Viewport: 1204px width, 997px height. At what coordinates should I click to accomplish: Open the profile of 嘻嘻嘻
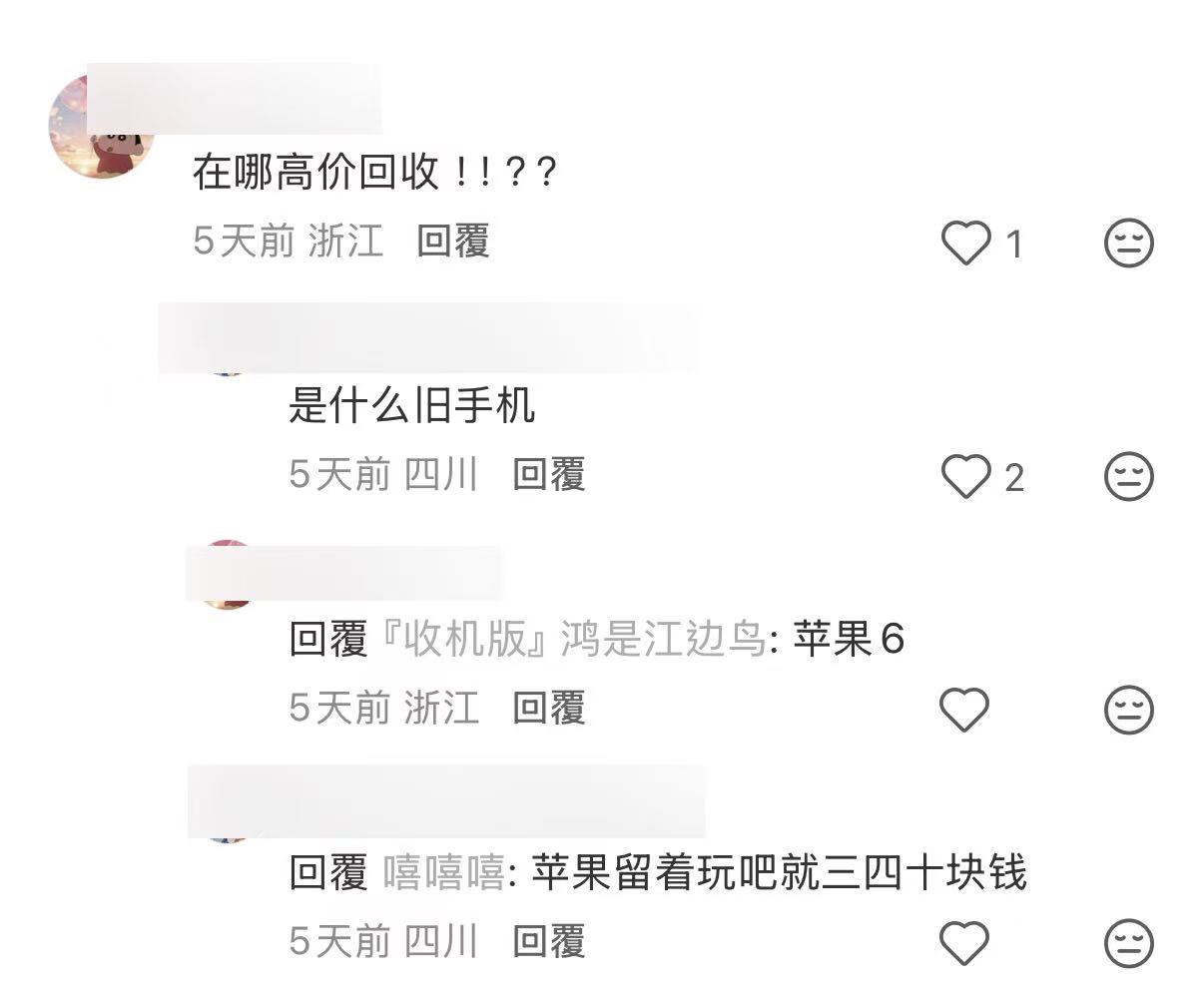(x=443, y=873)
